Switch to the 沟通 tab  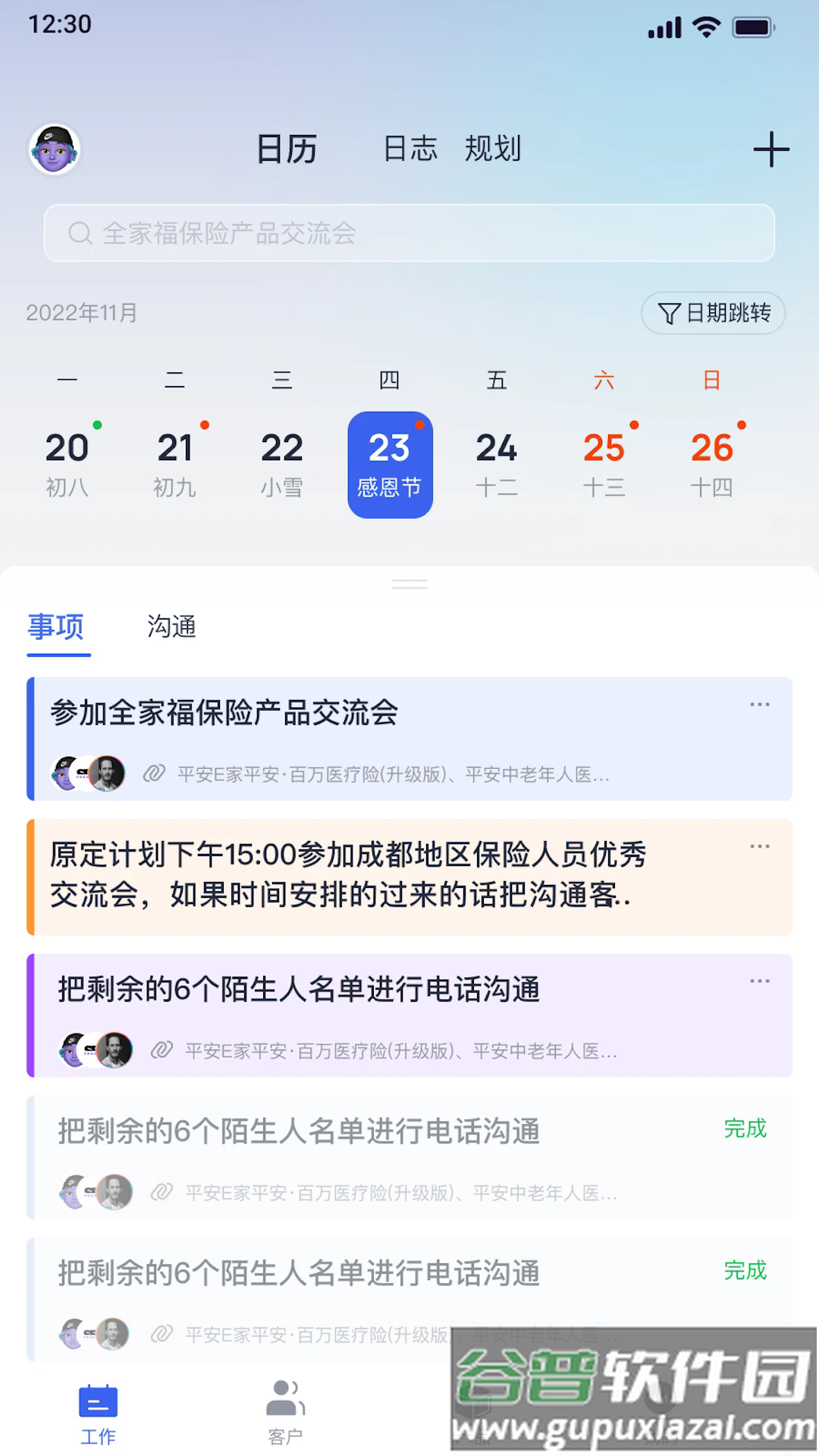click(172, 627)
